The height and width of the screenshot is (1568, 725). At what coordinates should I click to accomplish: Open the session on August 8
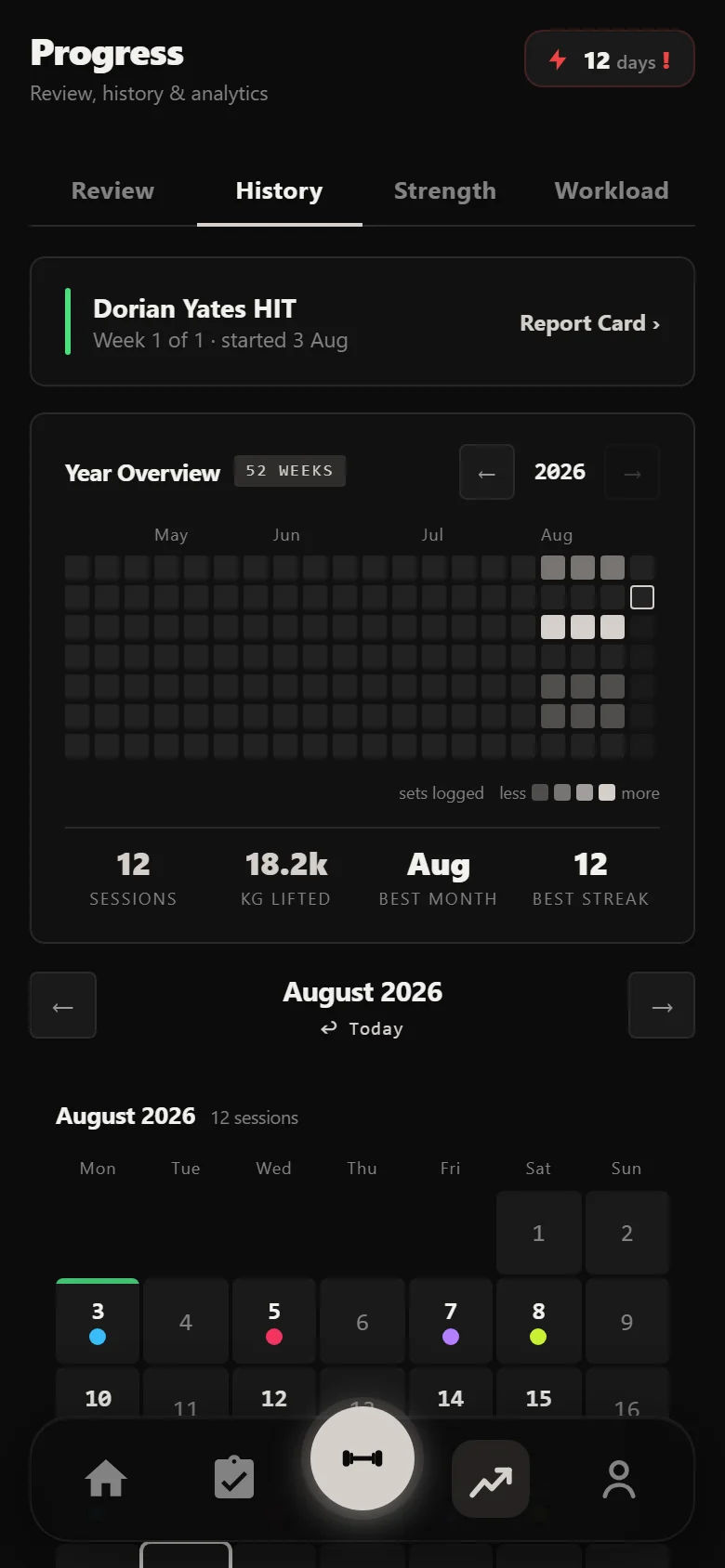pos(538,1321)
